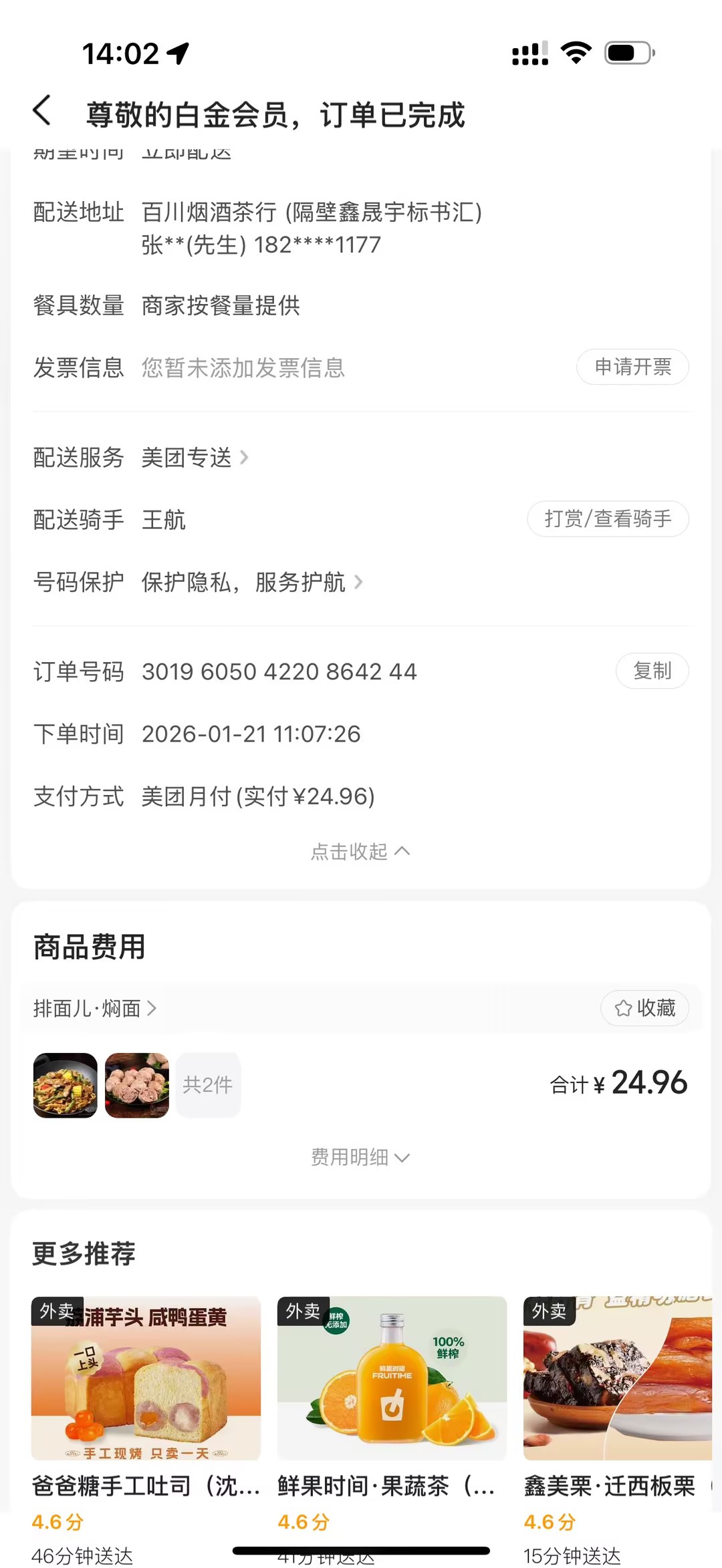Image resolution: width=722 pixels, height=1568 pixels.
Task: Open 保护隐私，服务护航 number protection info
Action: tap(252, 583)
